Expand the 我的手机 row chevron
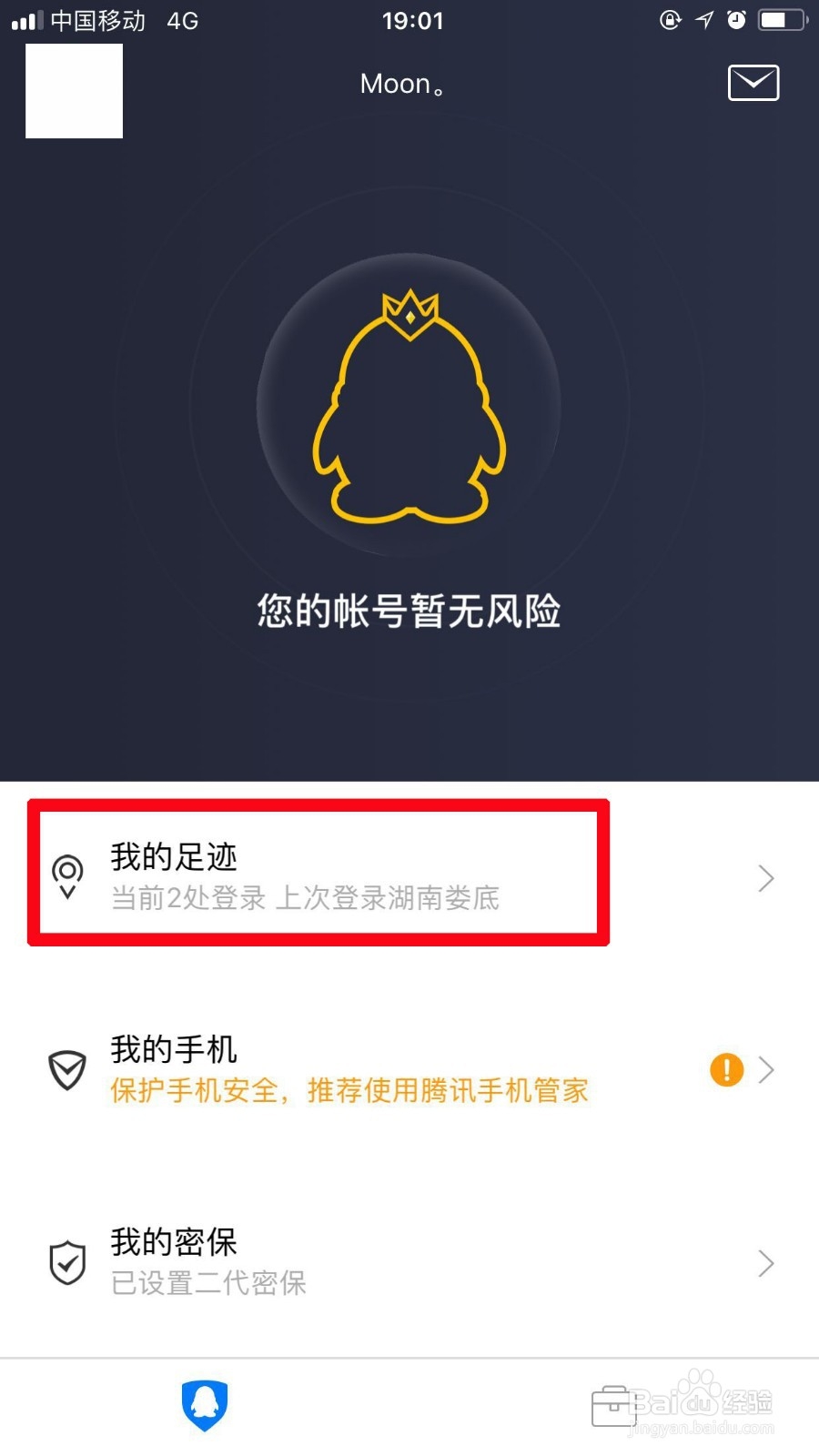This screenshot has height=1456, width=819. coord(764,1071)
